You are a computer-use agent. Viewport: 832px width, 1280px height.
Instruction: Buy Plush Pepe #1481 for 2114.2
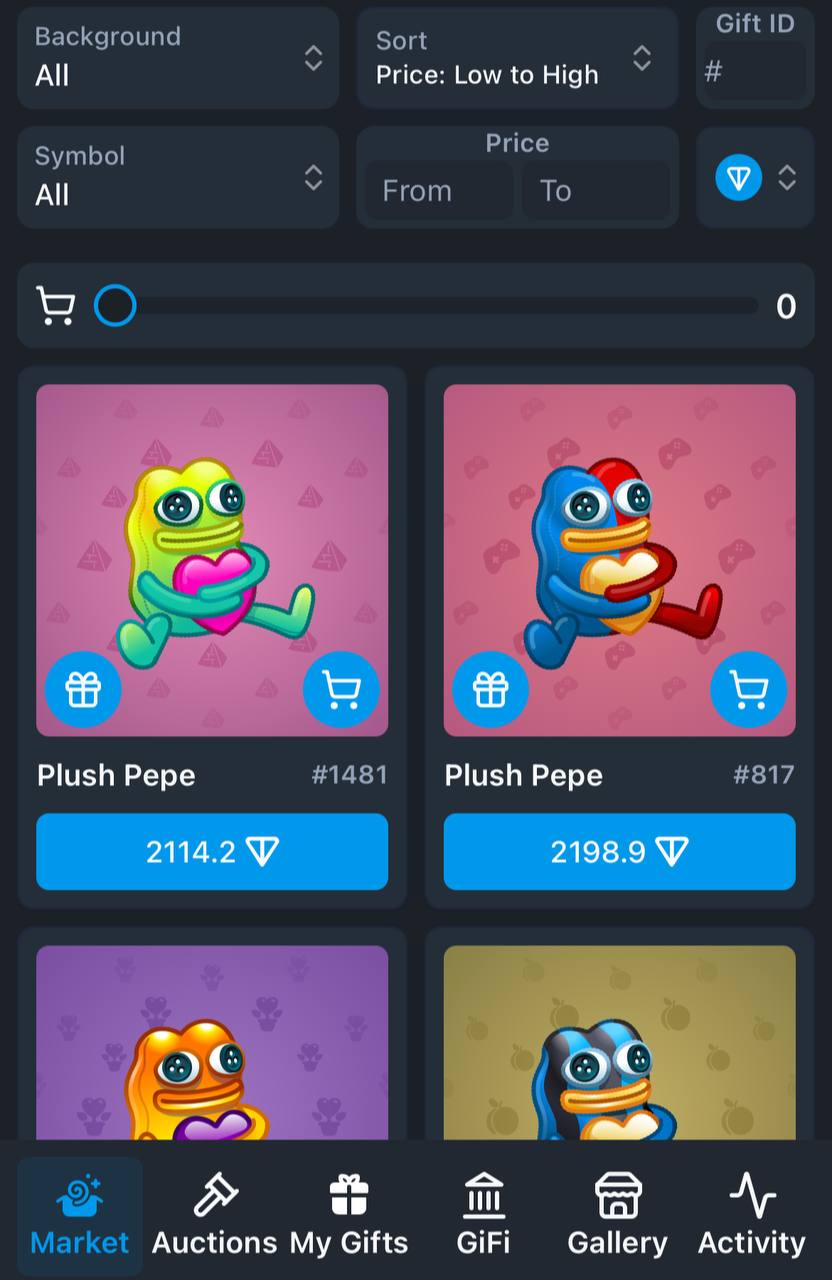[212, 852]
